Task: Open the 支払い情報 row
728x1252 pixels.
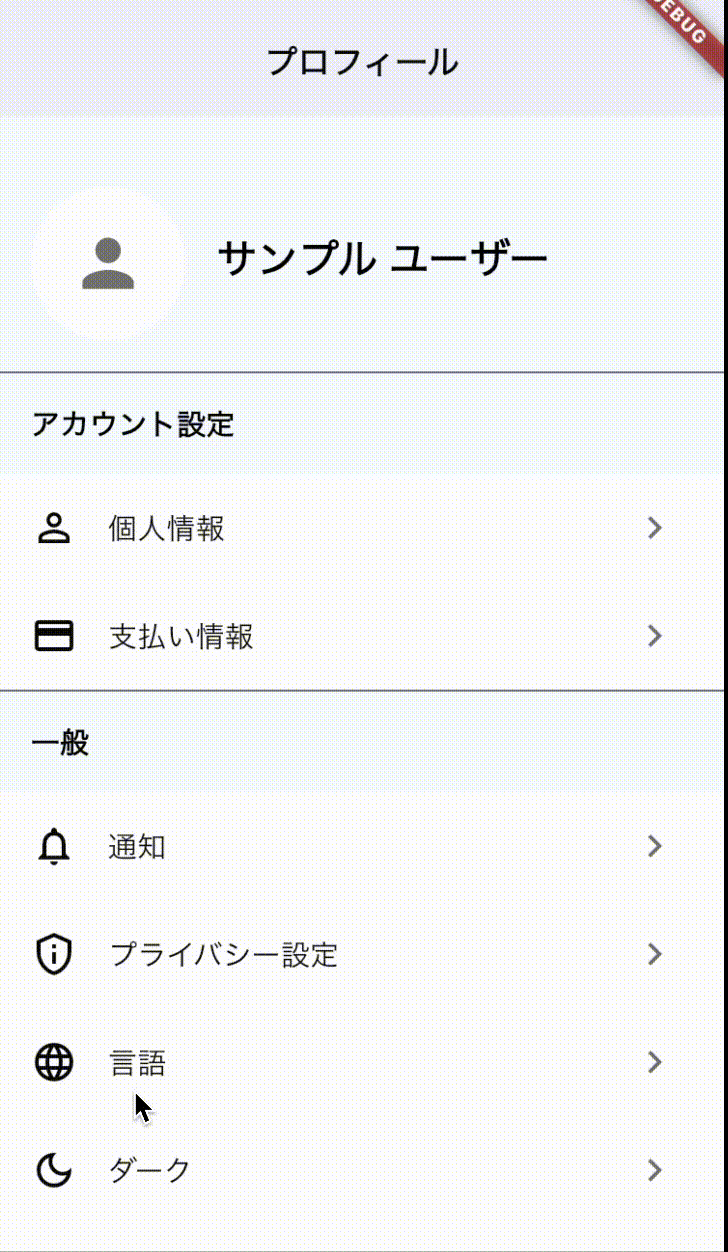Action: pos(364,636)
